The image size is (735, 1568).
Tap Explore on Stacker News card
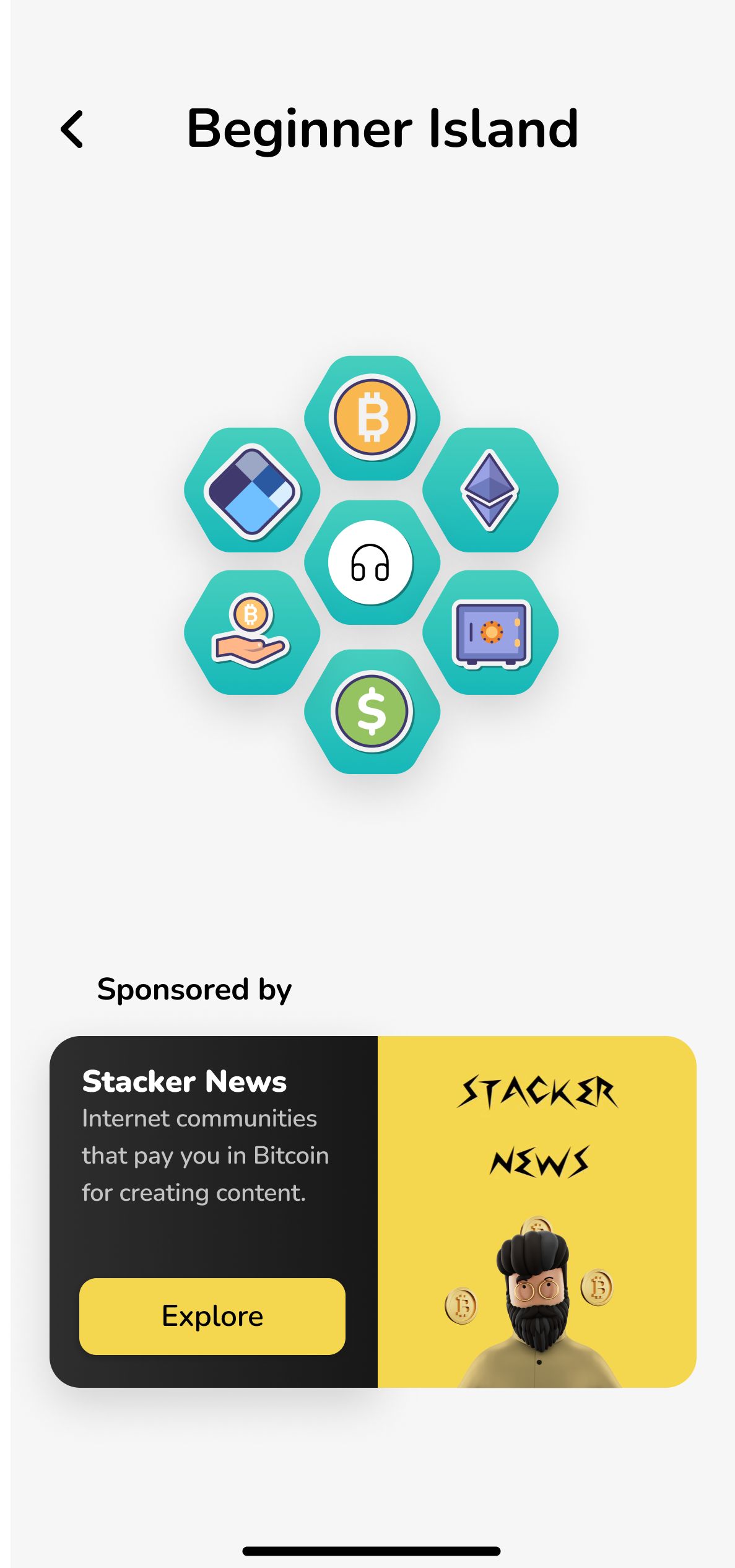(x=212, y=1316)
